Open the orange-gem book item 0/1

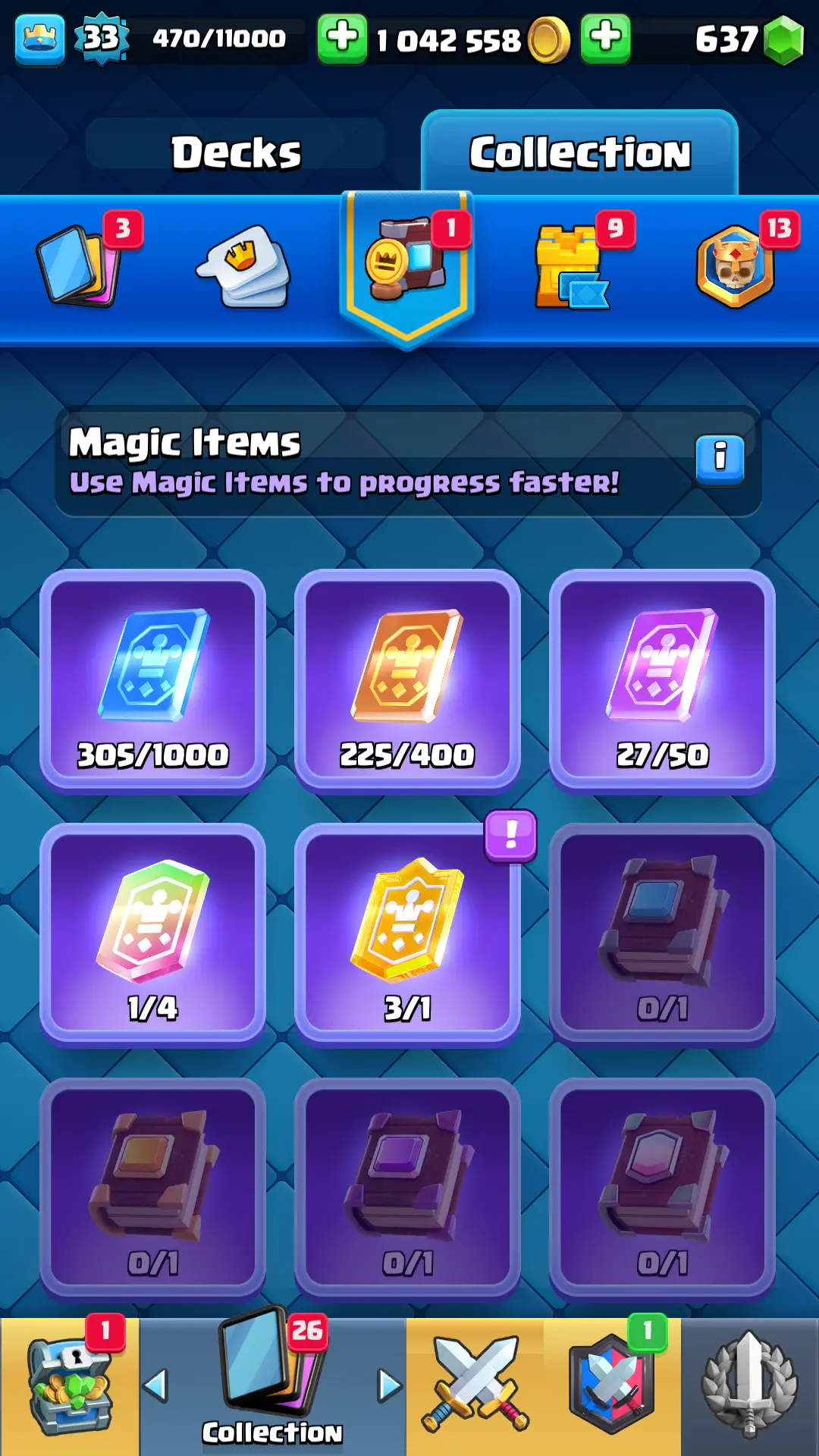pos(152,1188)
